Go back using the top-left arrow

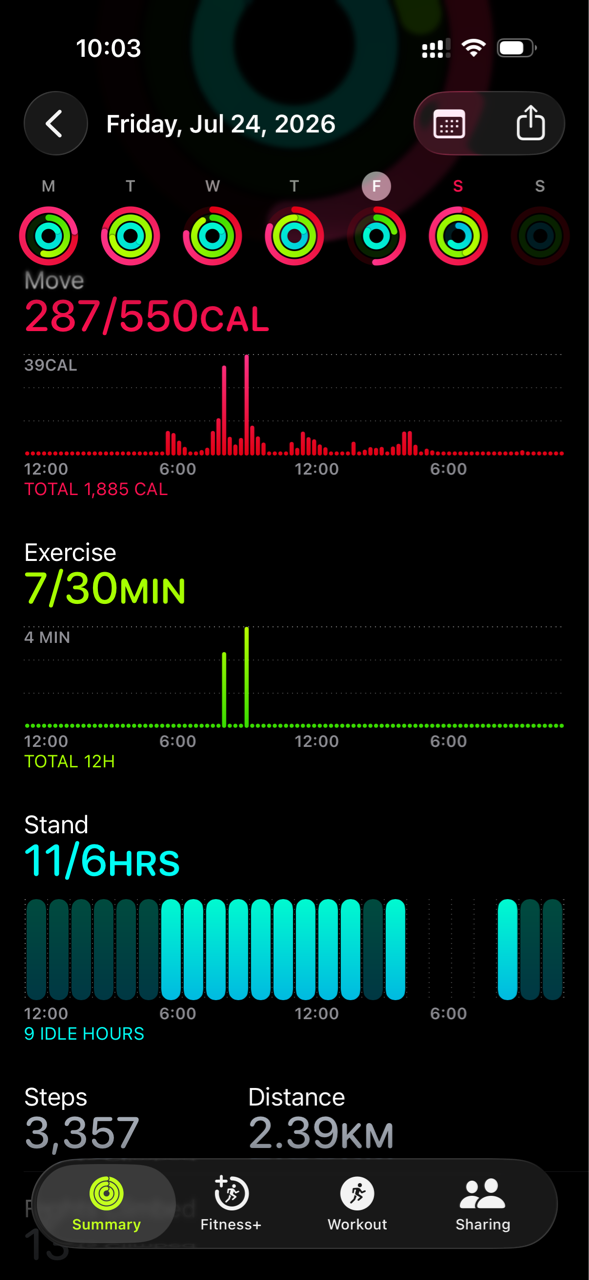(x=55, y=124)
